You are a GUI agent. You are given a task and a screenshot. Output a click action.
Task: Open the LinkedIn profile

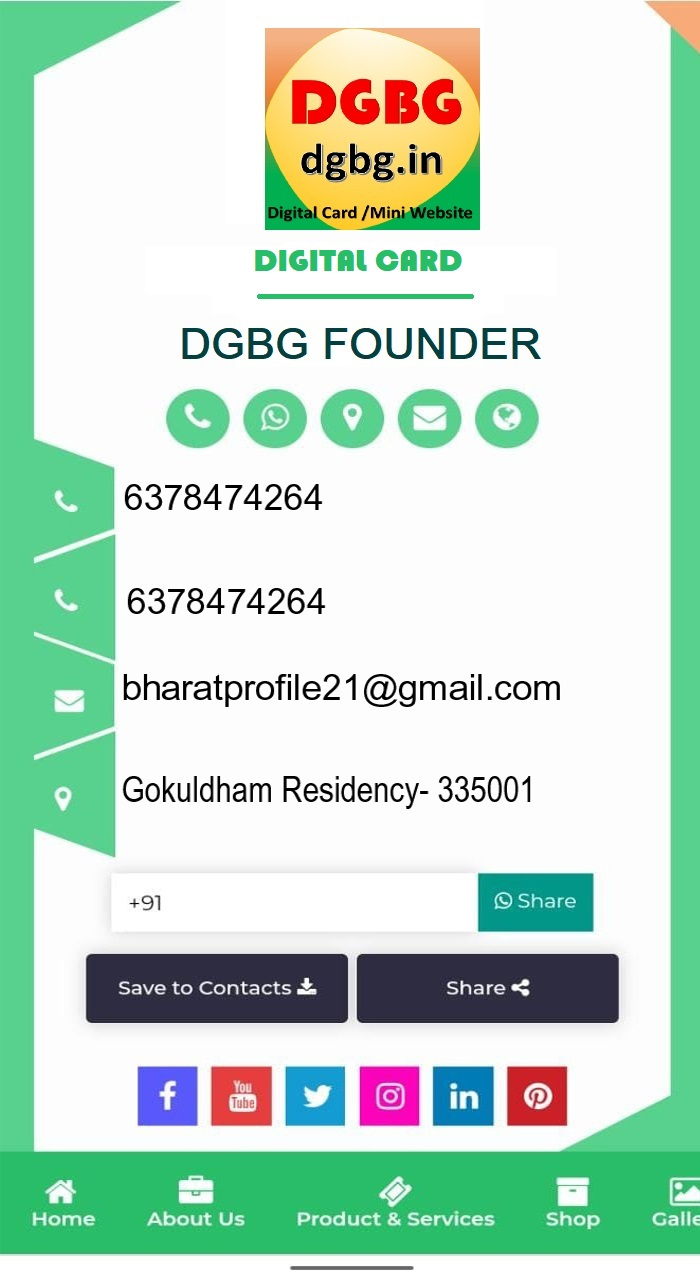coord(463,1096)
